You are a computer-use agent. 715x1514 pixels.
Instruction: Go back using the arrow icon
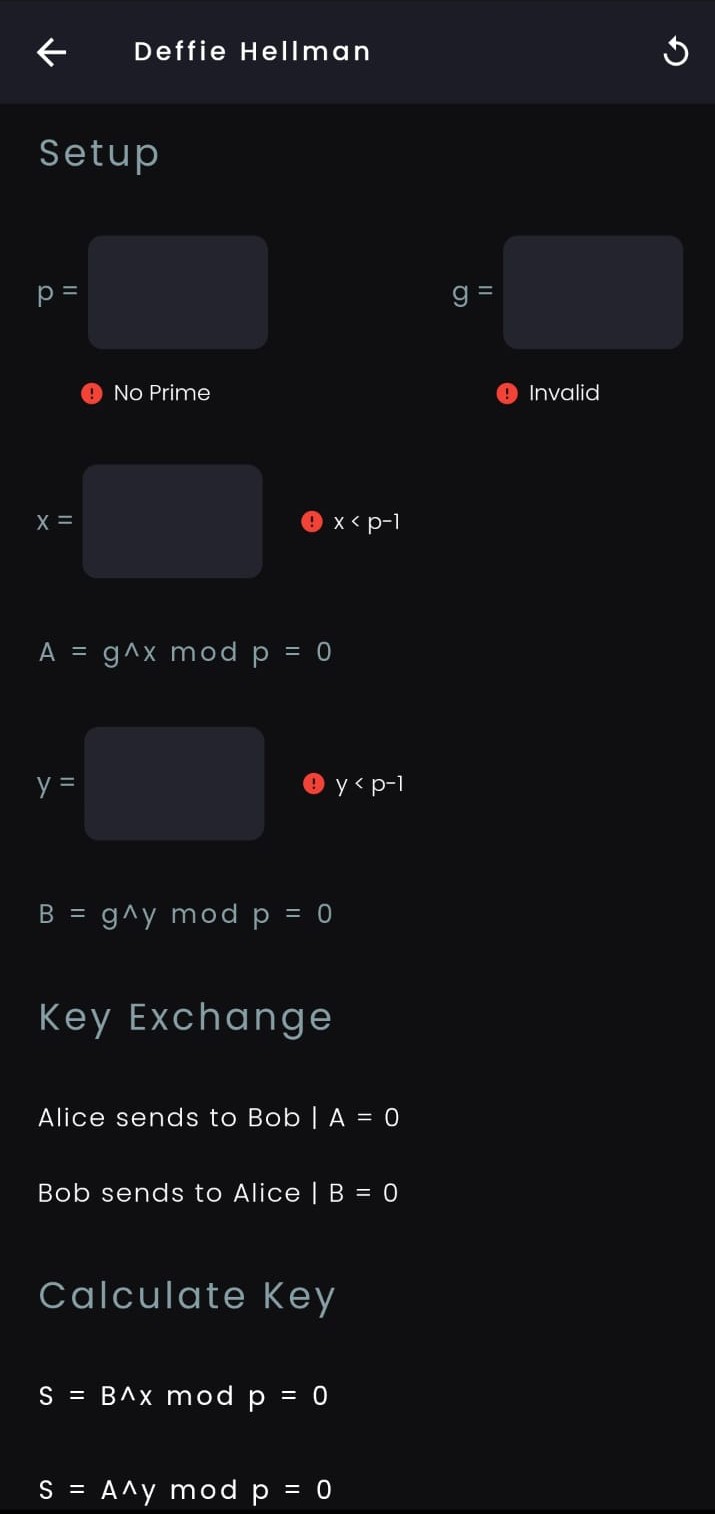pyautogui.click(x=51, y=52)
